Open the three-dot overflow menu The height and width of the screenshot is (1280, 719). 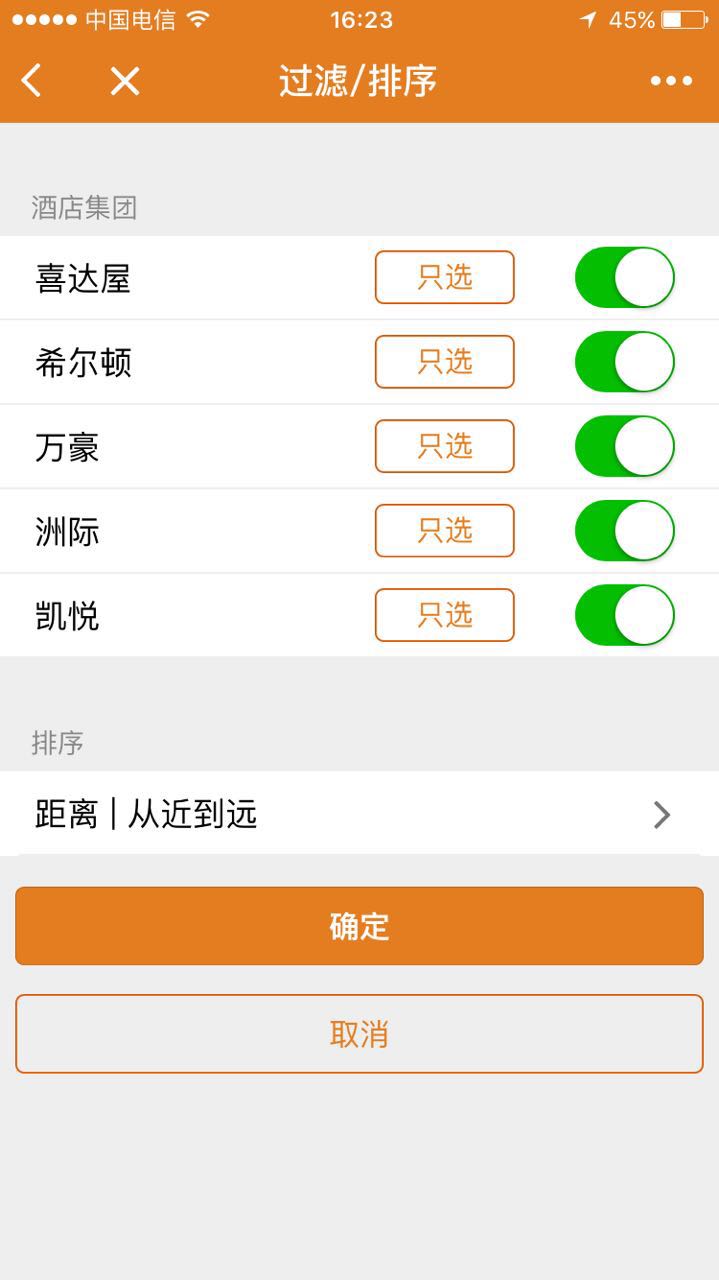point(671,81)
